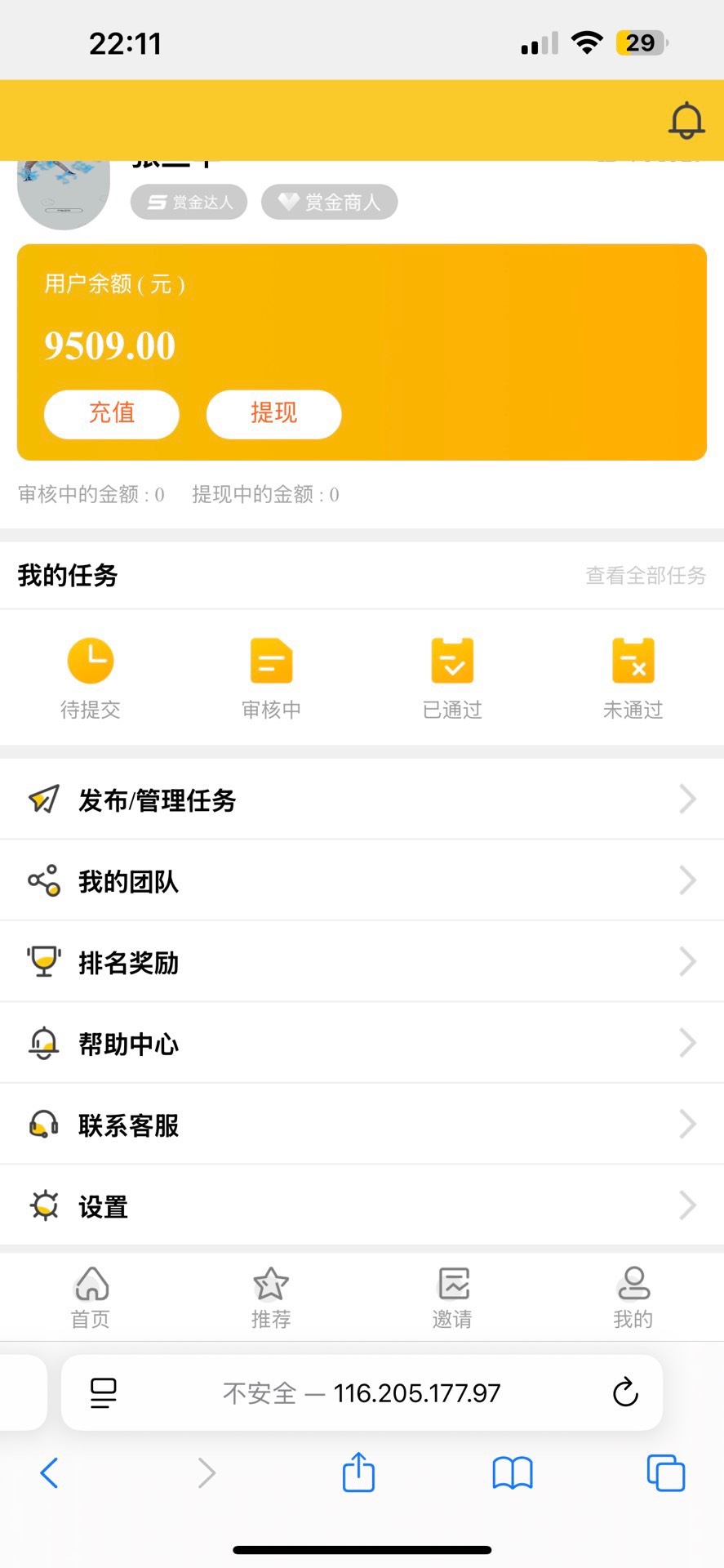This screenshot has width=724, height=1568.
Task: Open 查看全部任务 to view all tasks
Action: tap(645, 576)
